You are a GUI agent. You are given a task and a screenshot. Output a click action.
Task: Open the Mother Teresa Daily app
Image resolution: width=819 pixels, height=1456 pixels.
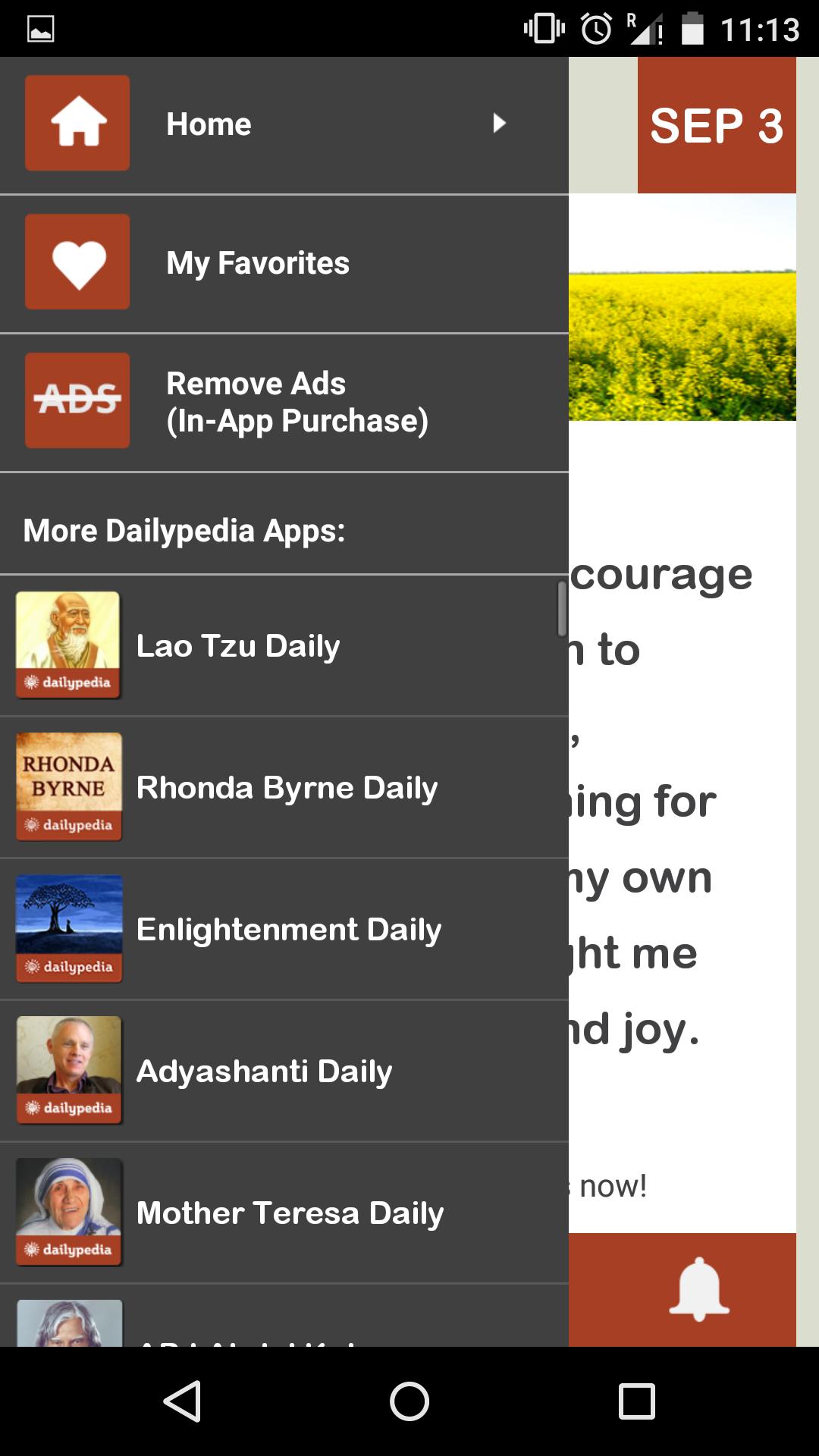[284, 1213]
